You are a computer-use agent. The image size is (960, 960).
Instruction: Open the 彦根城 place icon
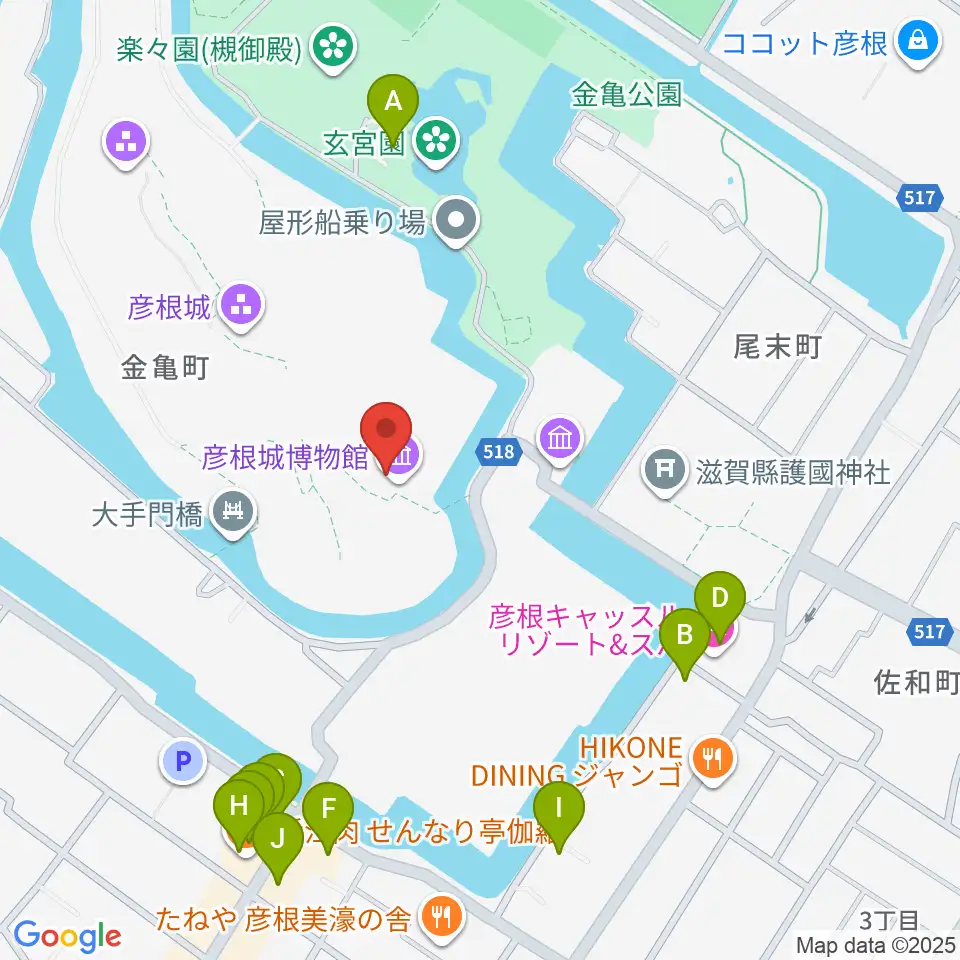tap(241, 306)
